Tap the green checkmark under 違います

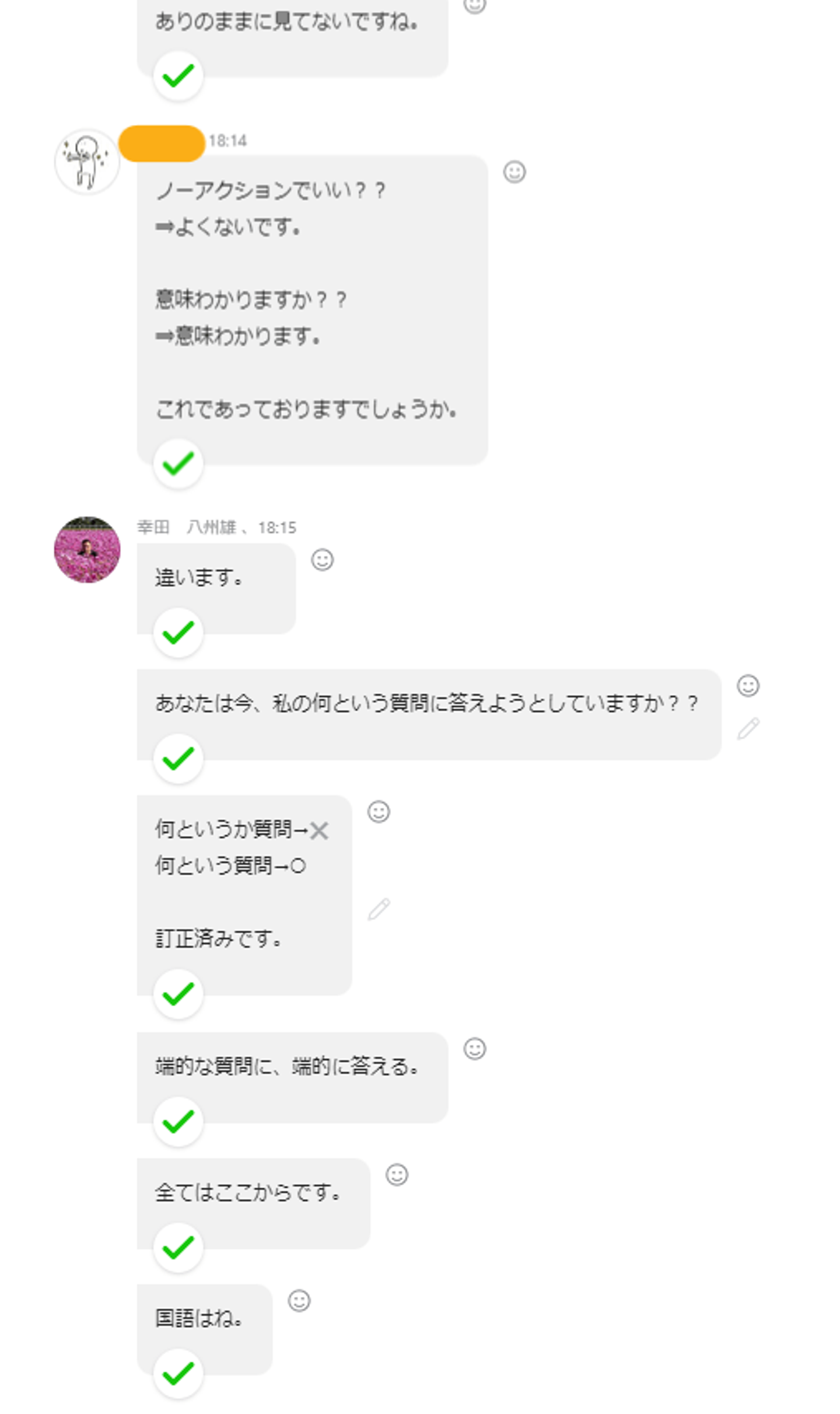click(178, 633)
